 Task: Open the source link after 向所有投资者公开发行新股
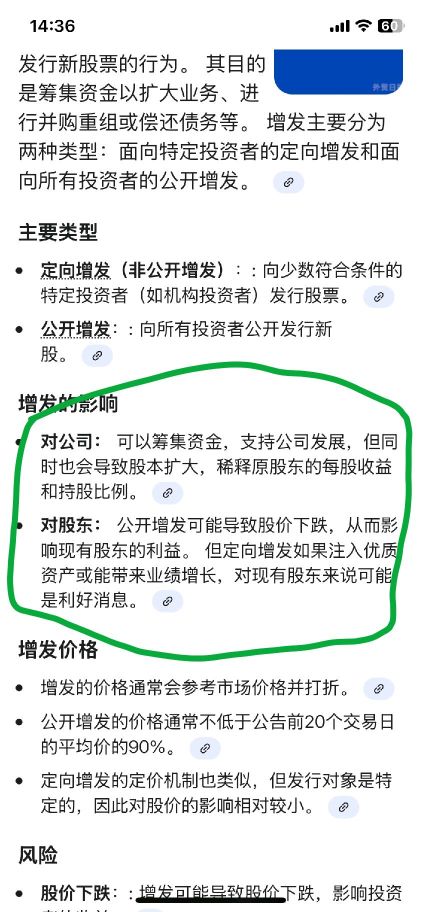point(97,355)
